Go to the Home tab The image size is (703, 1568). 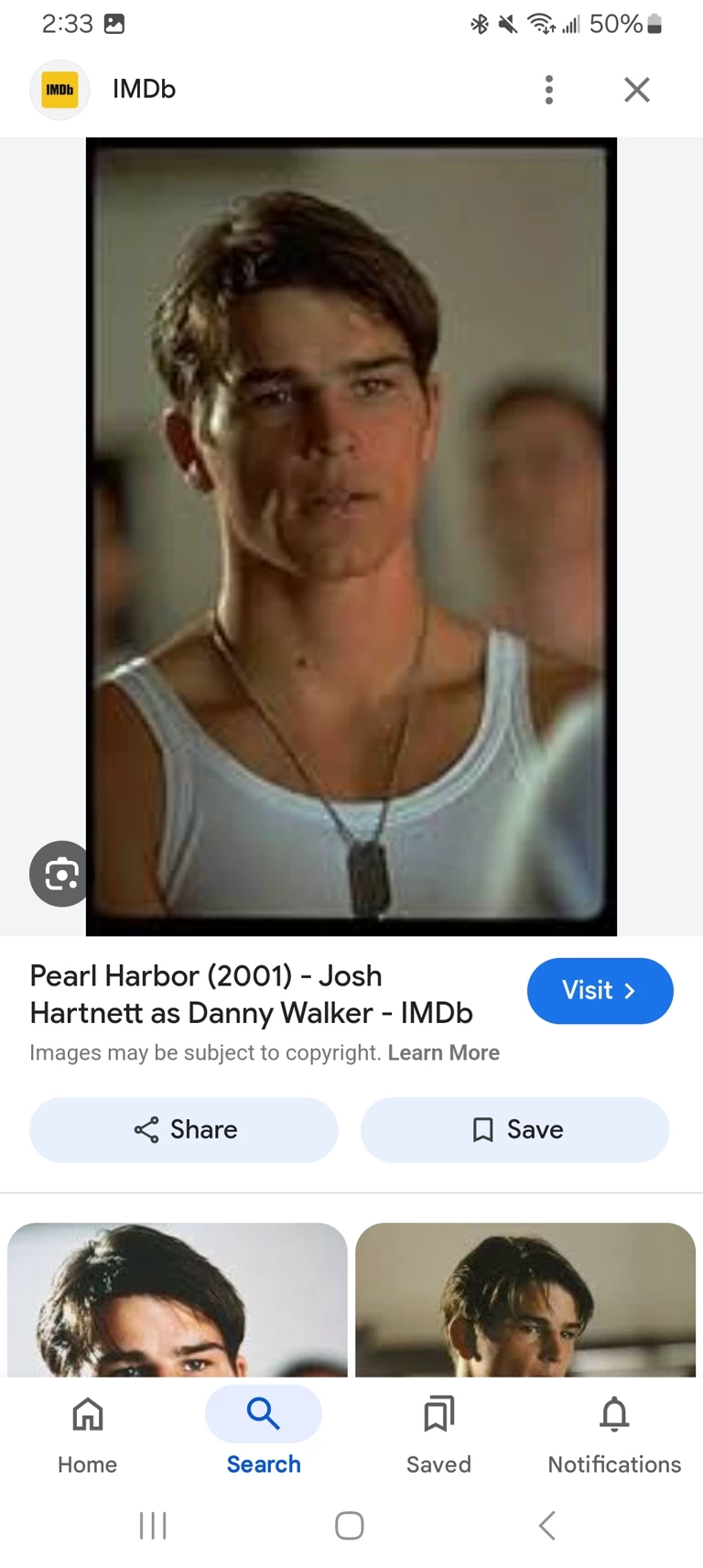pos(88,1432)
